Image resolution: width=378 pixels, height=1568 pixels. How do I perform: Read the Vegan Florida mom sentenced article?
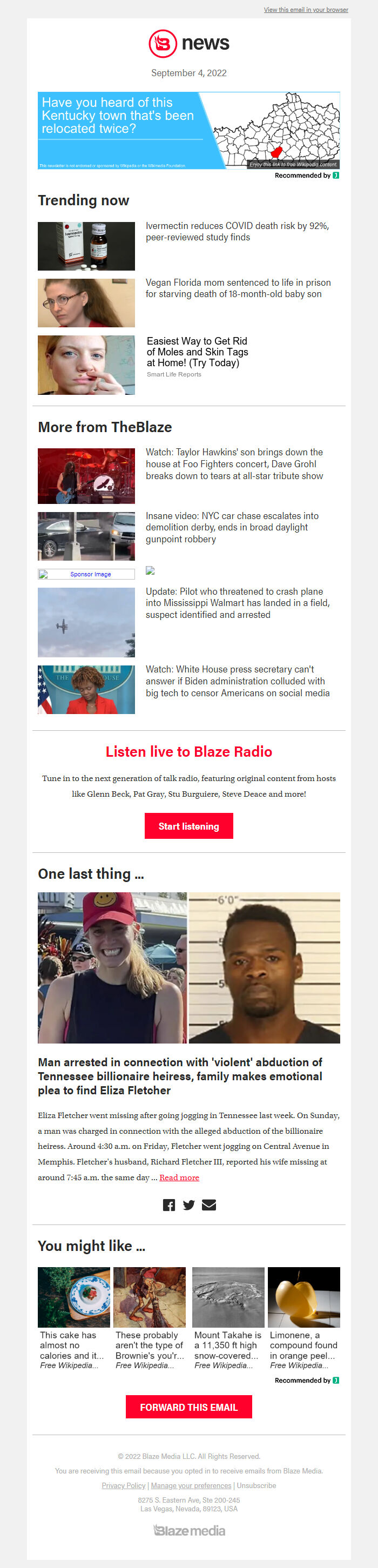[x=238, y=288]
